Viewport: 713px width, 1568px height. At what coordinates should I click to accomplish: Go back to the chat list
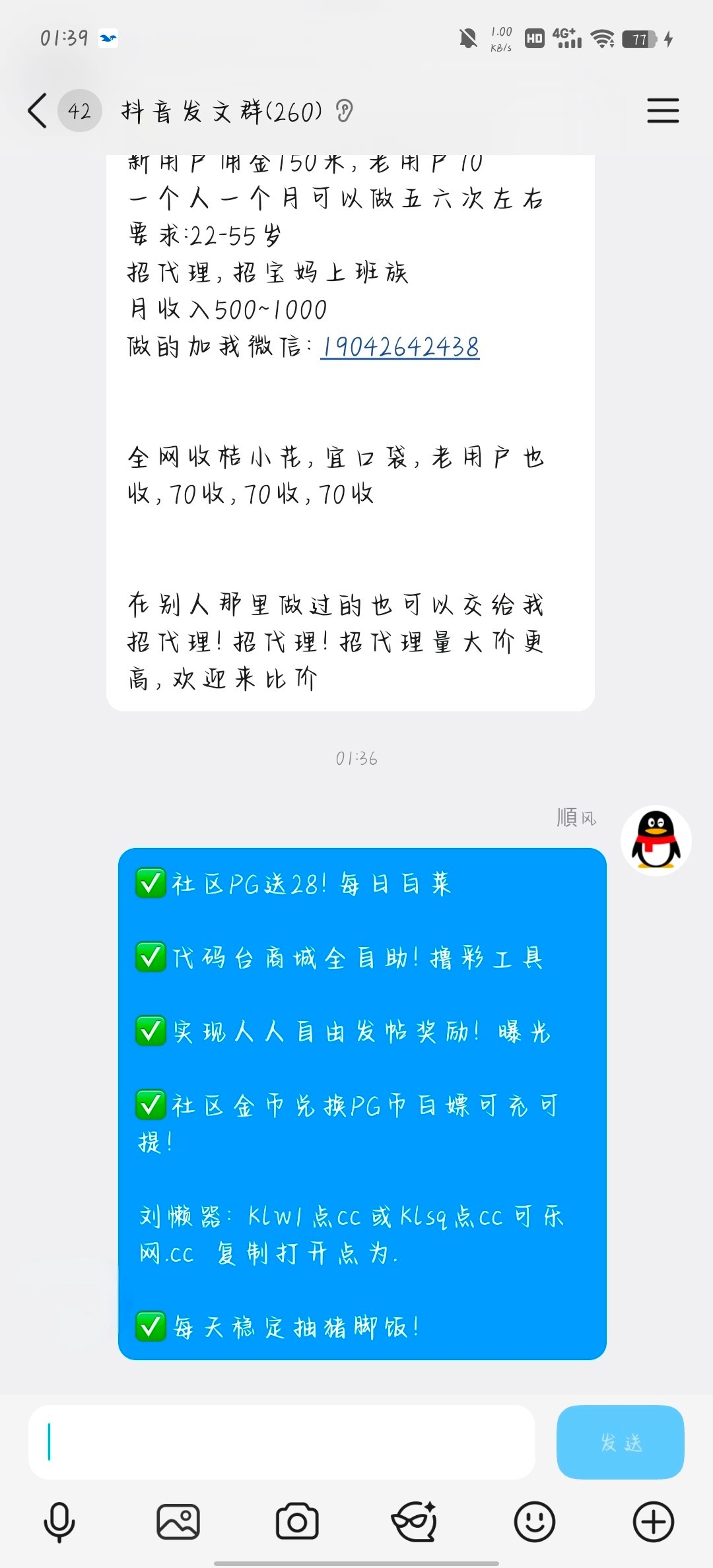38,110
